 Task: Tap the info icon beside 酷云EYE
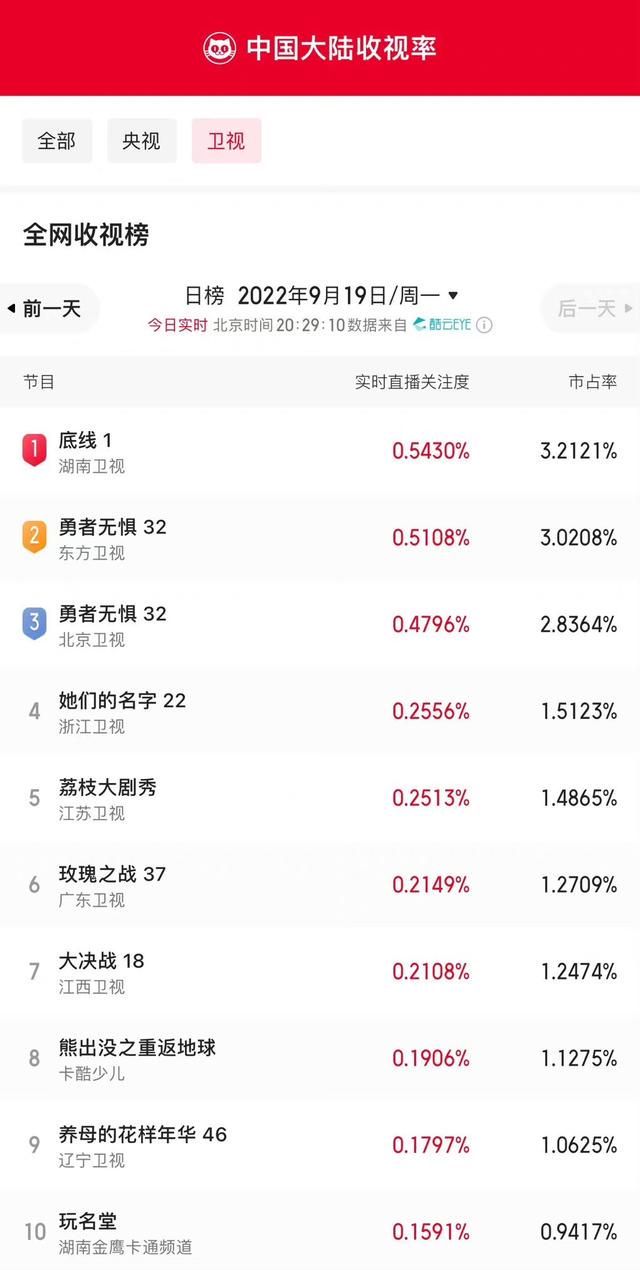pyautogui.click(x=484, y=325)
